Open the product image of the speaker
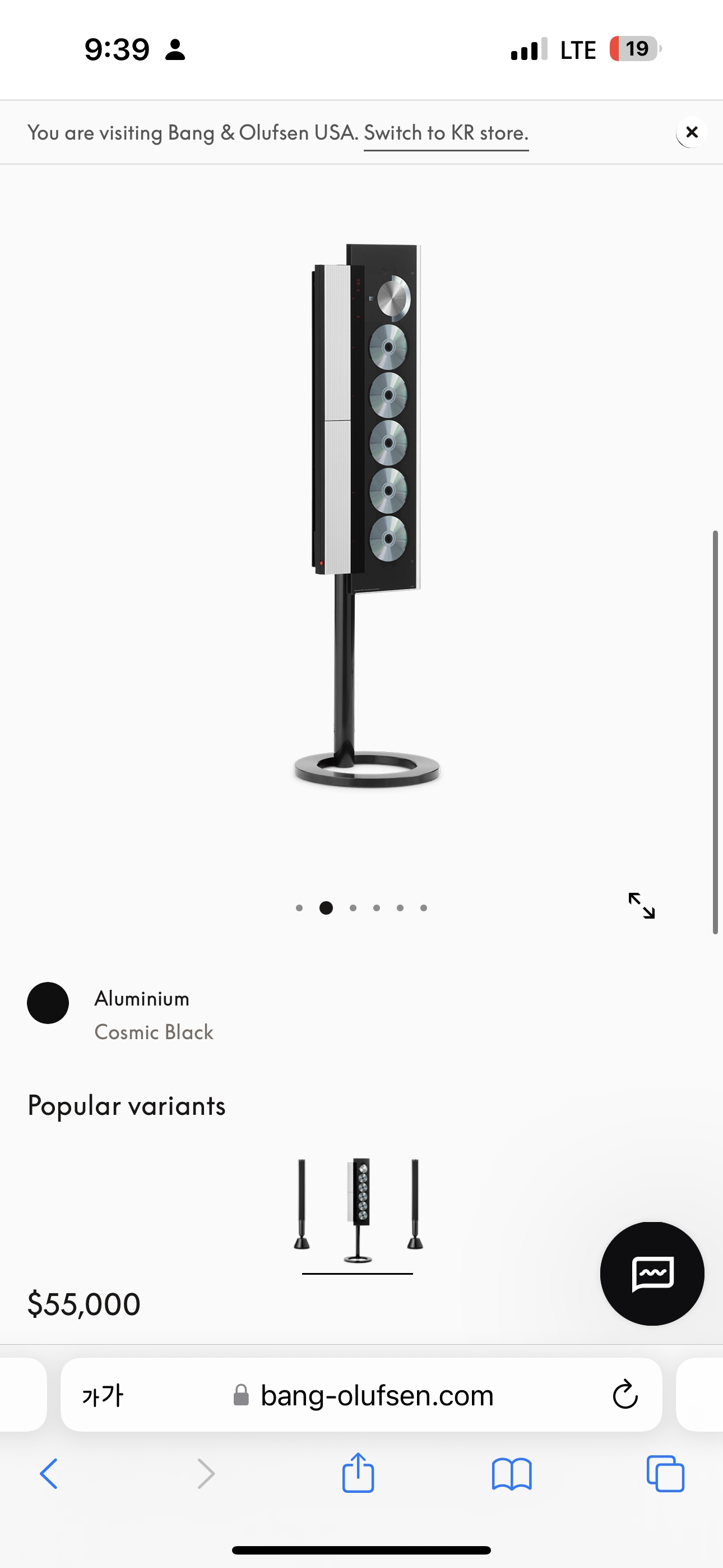Screen dimensions: 723x1568 (x=365, y=518)
